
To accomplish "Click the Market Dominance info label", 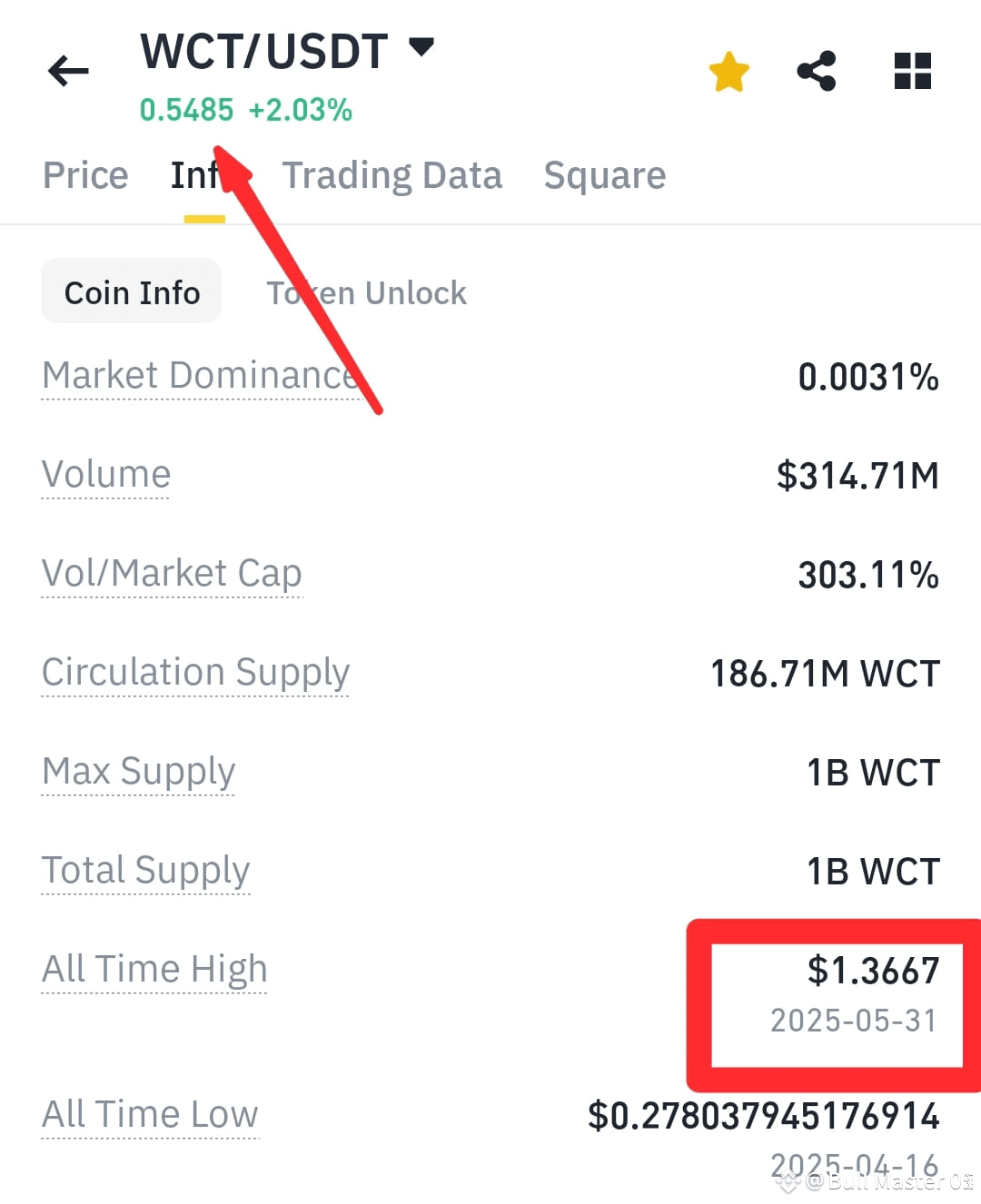I will pos(200,375).
